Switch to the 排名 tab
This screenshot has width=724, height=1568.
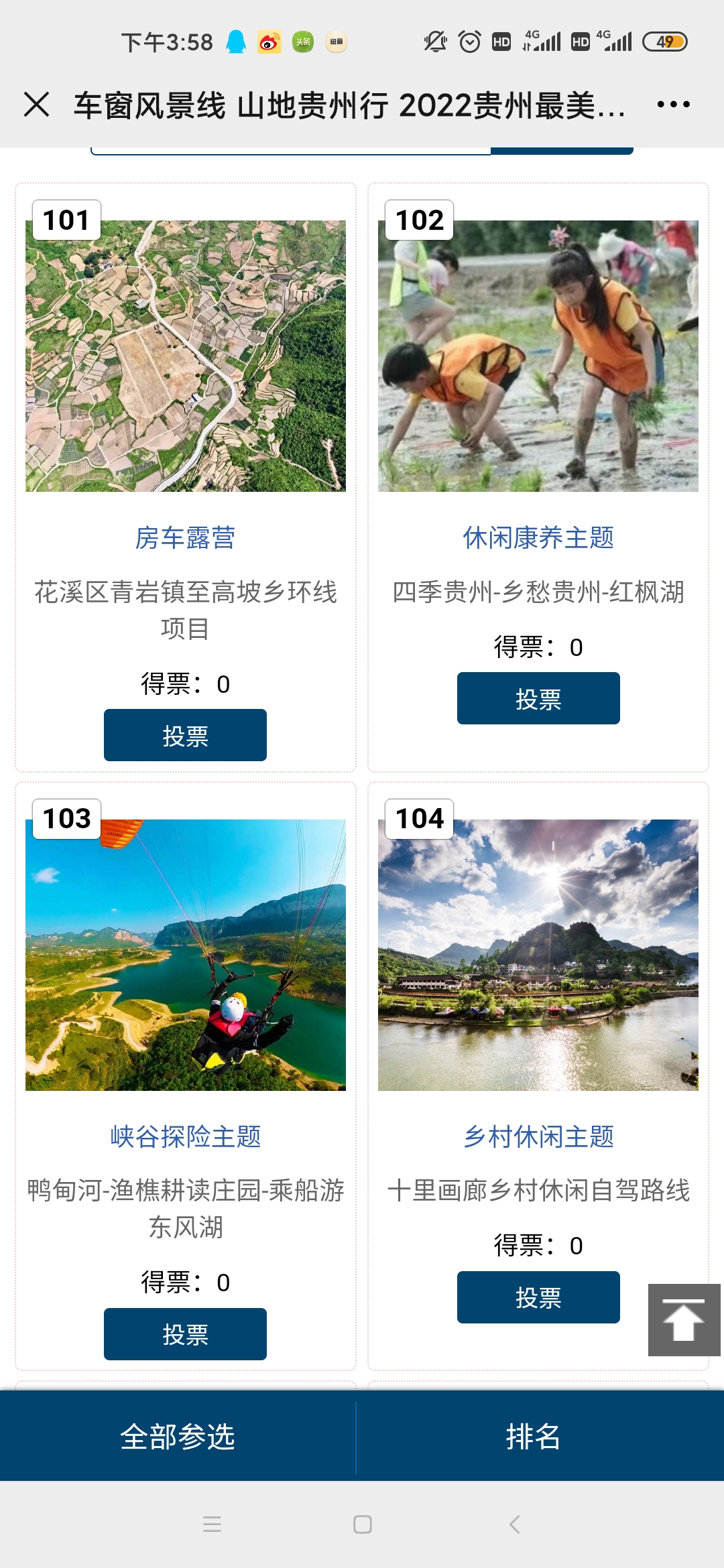(x=533, y=1436)
